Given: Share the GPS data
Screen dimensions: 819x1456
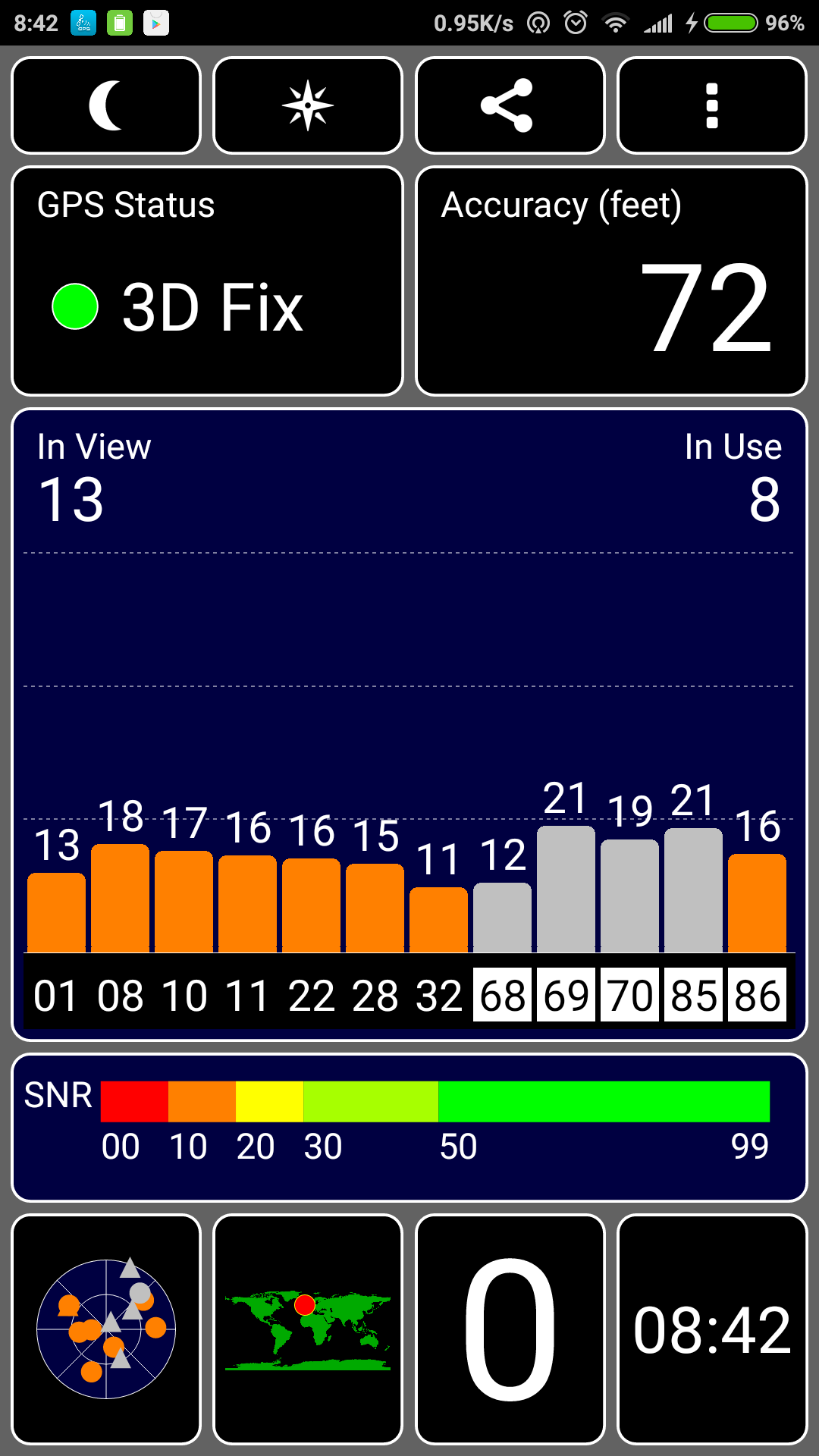Looking at the screenshot, I should pyautogui.click(x=510, y=105).
